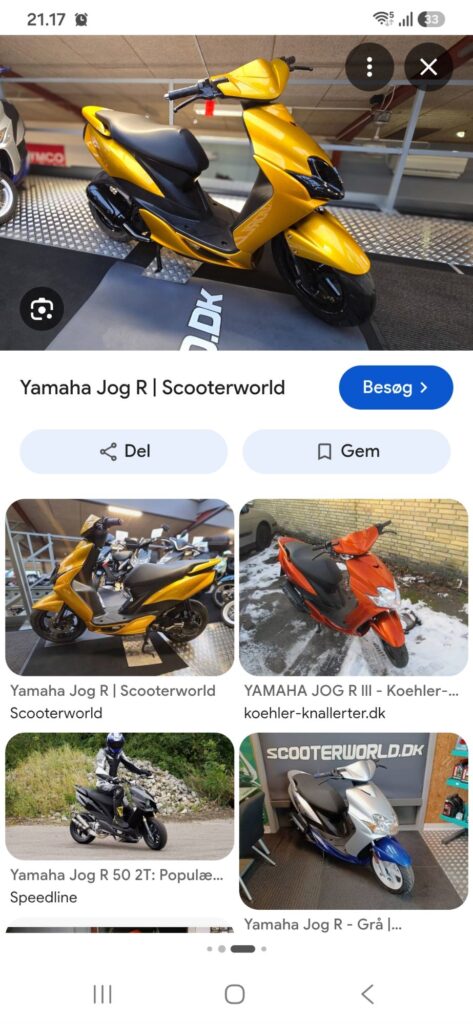473x1024 pixels.
Task: Open the three-dot overflow menu
Action: coord(370,67)
